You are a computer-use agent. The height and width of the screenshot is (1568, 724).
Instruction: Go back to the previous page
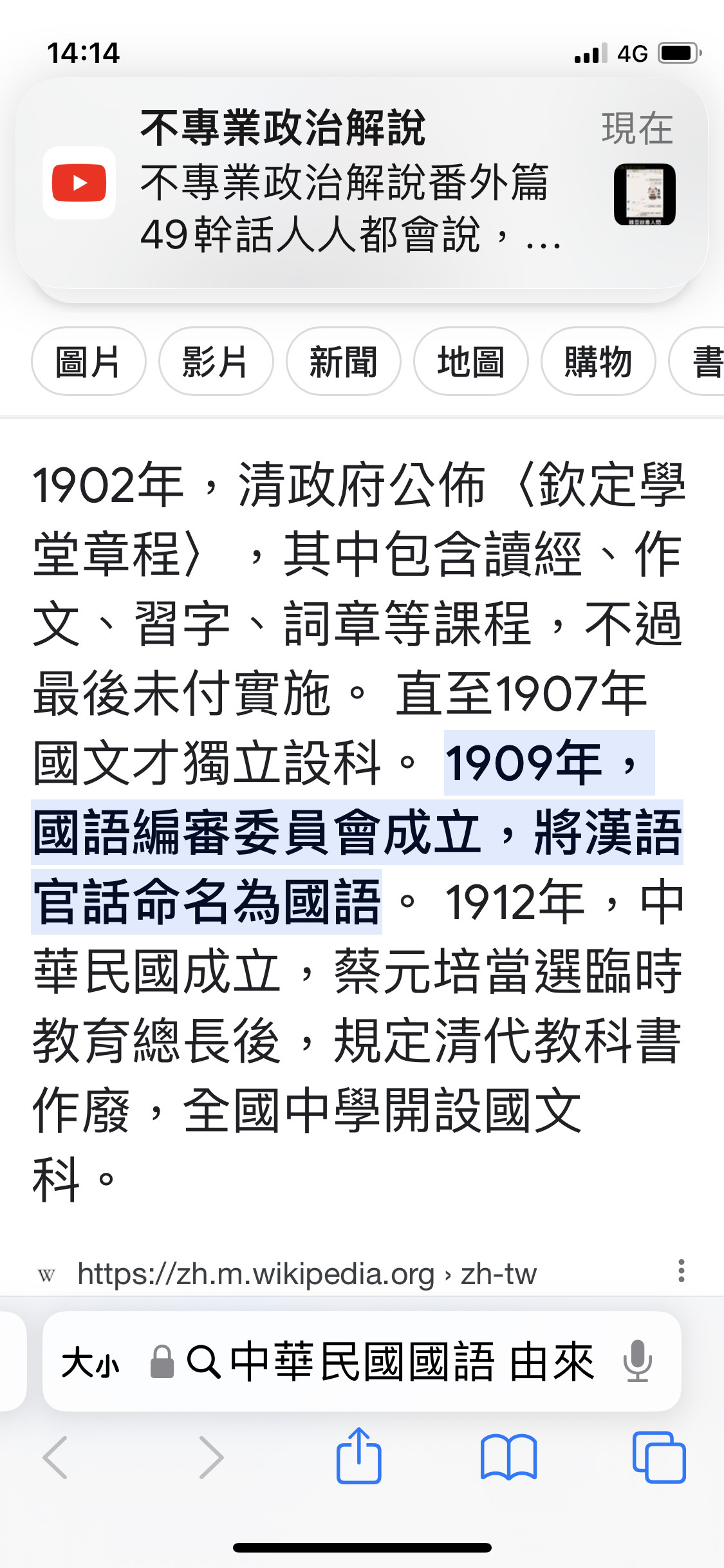tap(55, 1457)
